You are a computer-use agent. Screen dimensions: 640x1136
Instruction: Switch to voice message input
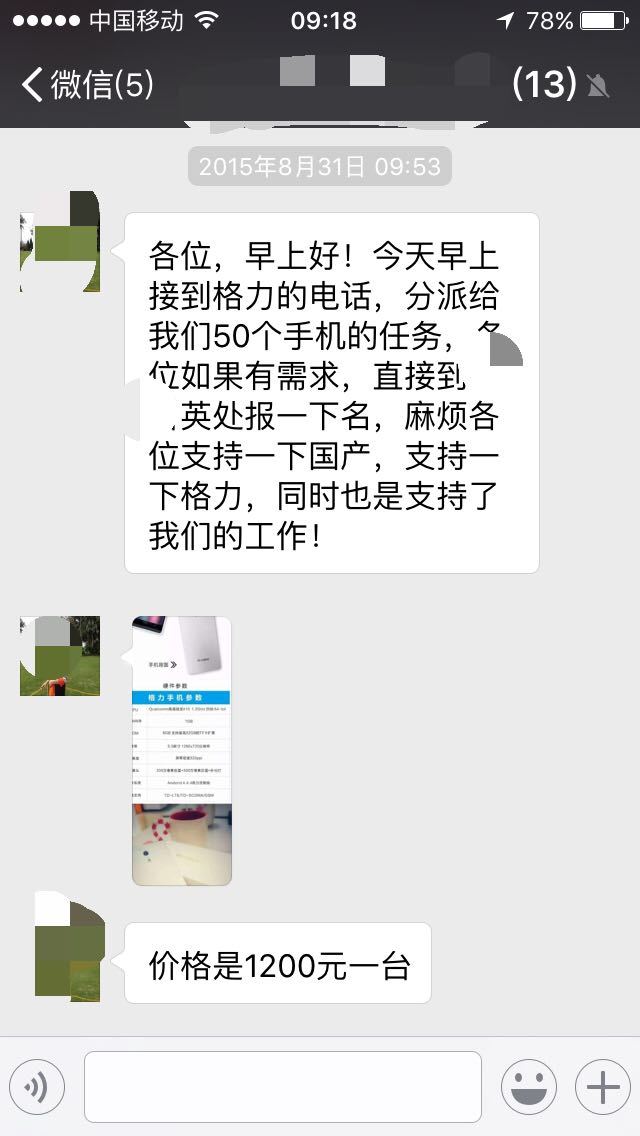[x=37, y=1086]
